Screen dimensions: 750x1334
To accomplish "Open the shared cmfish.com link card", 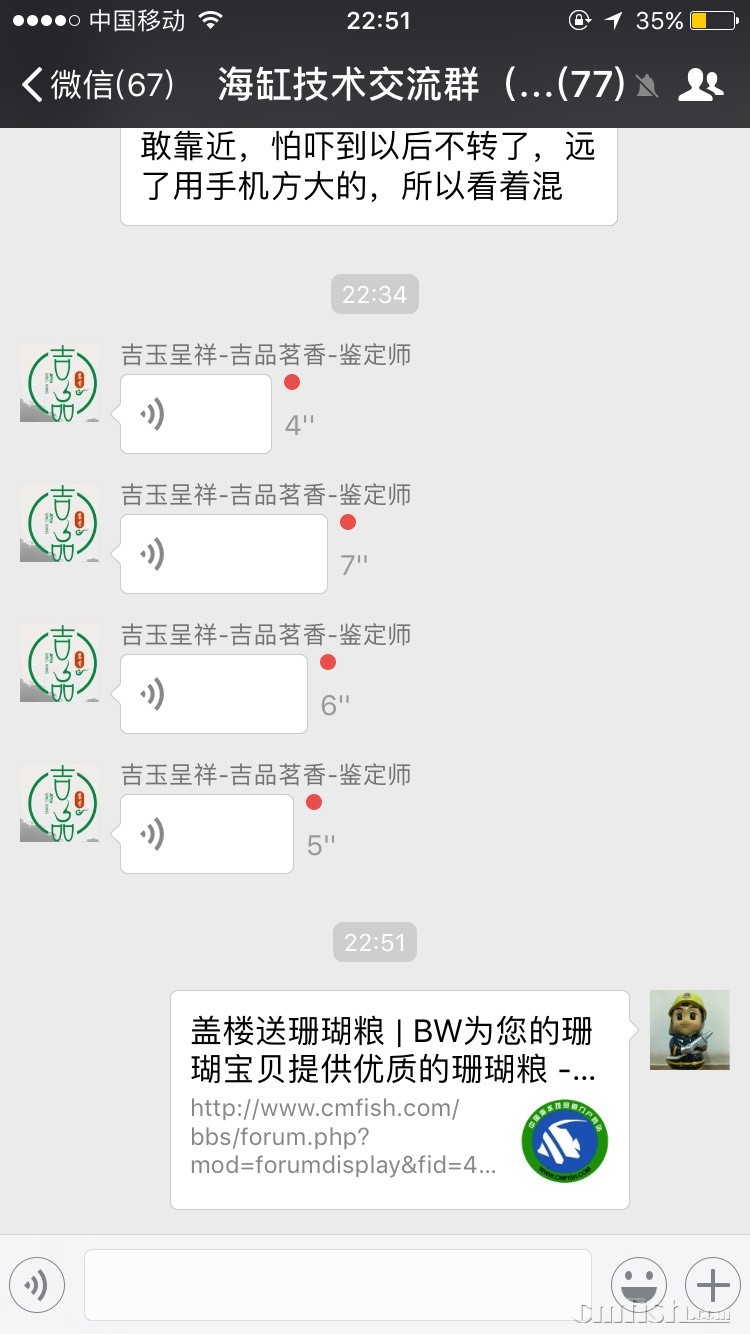I will tap(399, 1100).
